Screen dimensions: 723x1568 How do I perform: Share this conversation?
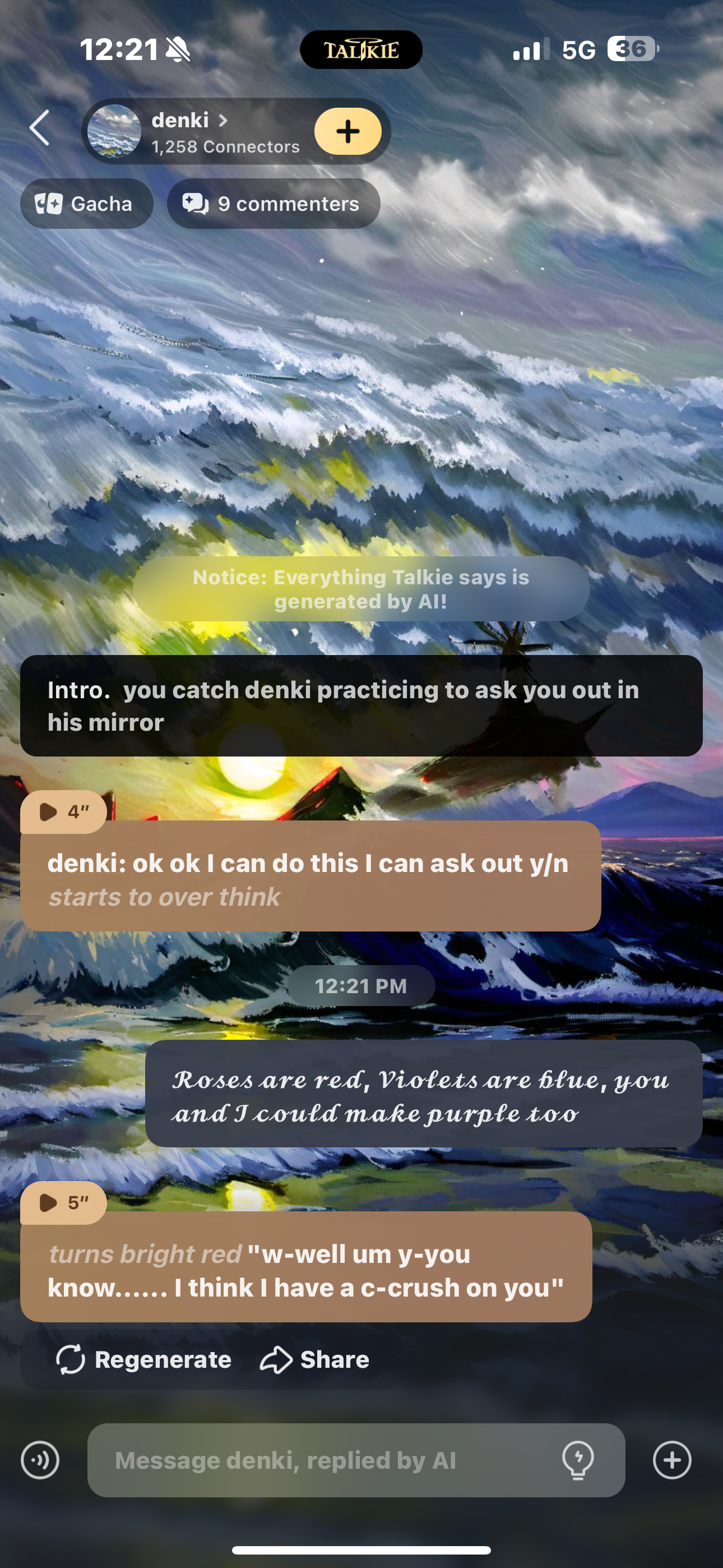pos(314,1360)
